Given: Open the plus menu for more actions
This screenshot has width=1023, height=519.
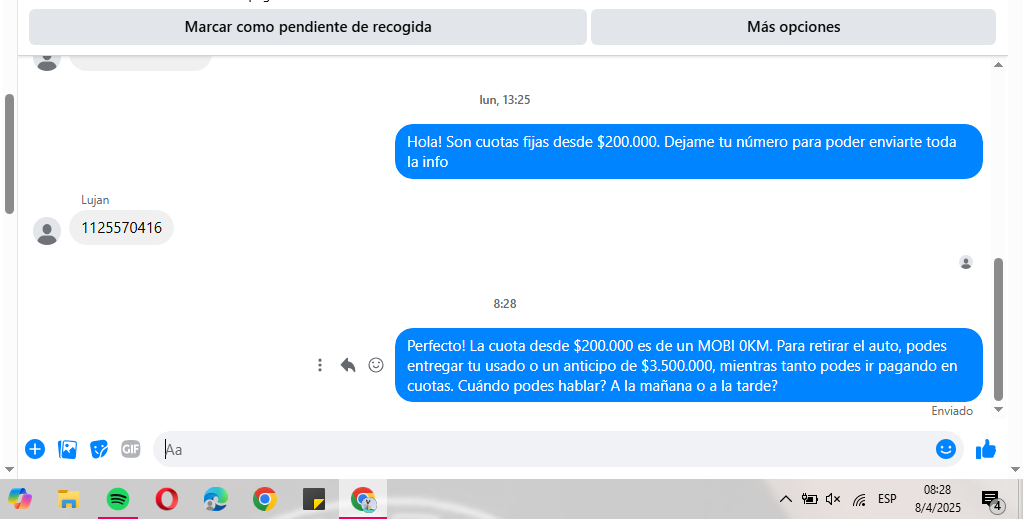Looking at the screenshot, I should coord(35,449).
